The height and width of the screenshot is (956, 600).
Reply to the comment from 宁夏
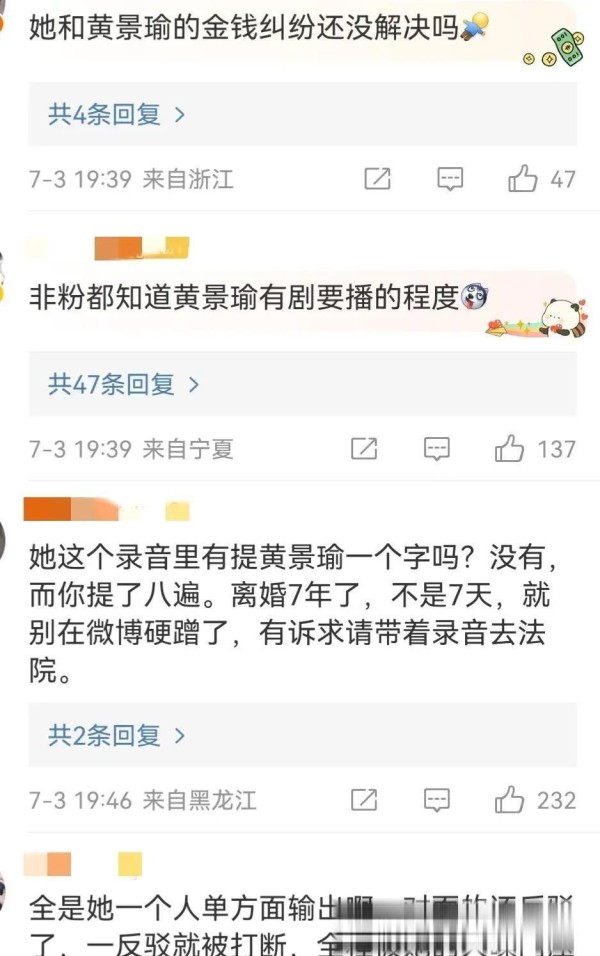[x=437, y=448]
